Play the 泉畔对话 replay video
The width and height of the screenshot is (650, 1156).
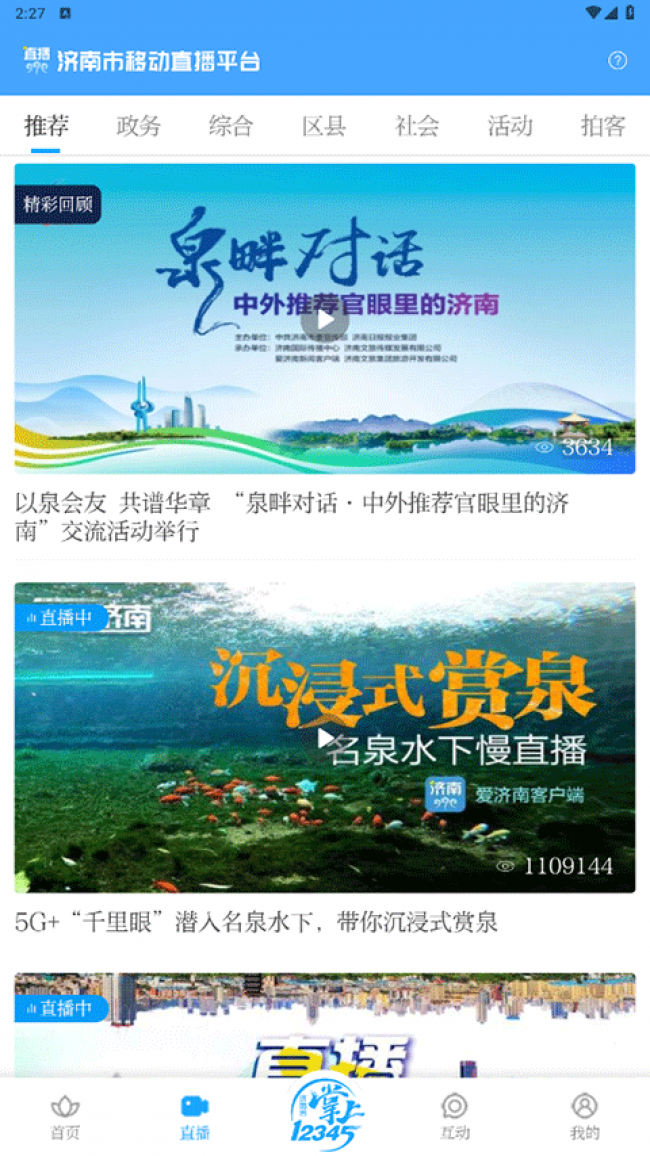tap(325, 320)
